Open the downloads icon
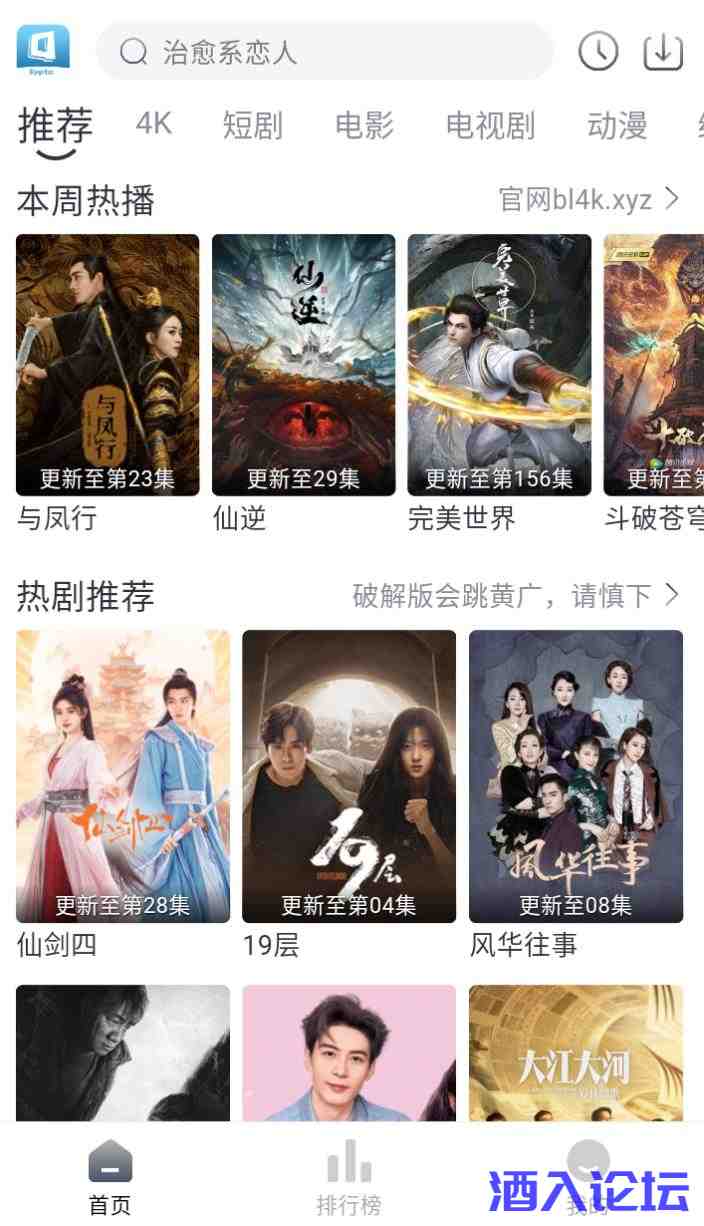 [x=663, y=51]
